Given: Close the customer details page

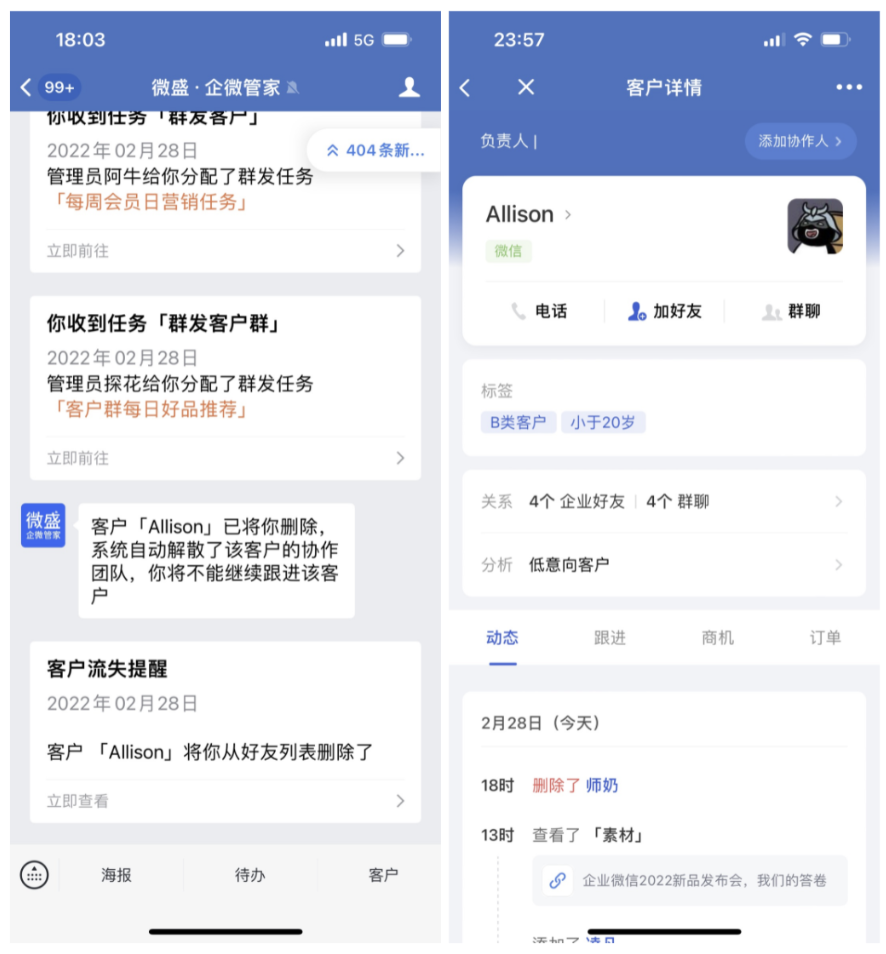Looking at the screenshot, I should coord(526,87).
